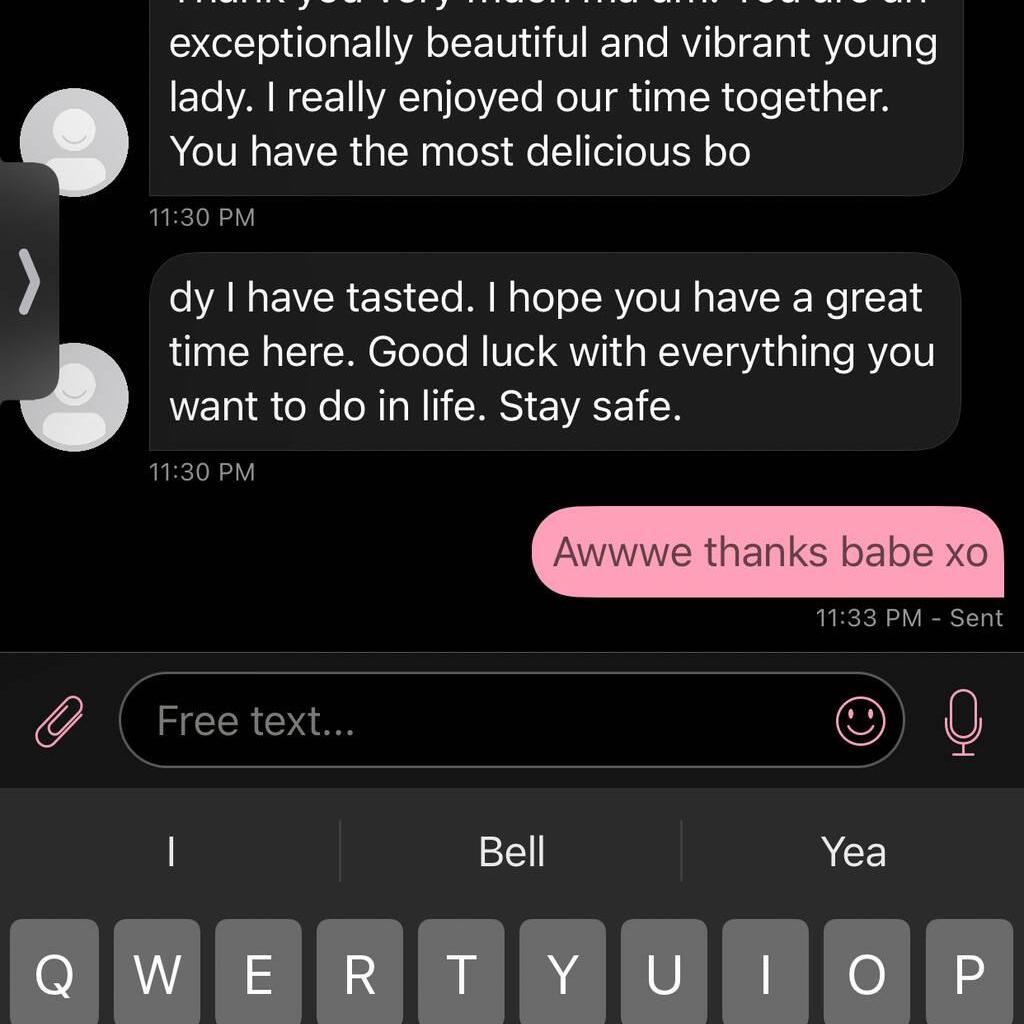Tap the paperclip attachment icon
The height and width of the screenshot is (1024, 1024).
click(60, 721)
